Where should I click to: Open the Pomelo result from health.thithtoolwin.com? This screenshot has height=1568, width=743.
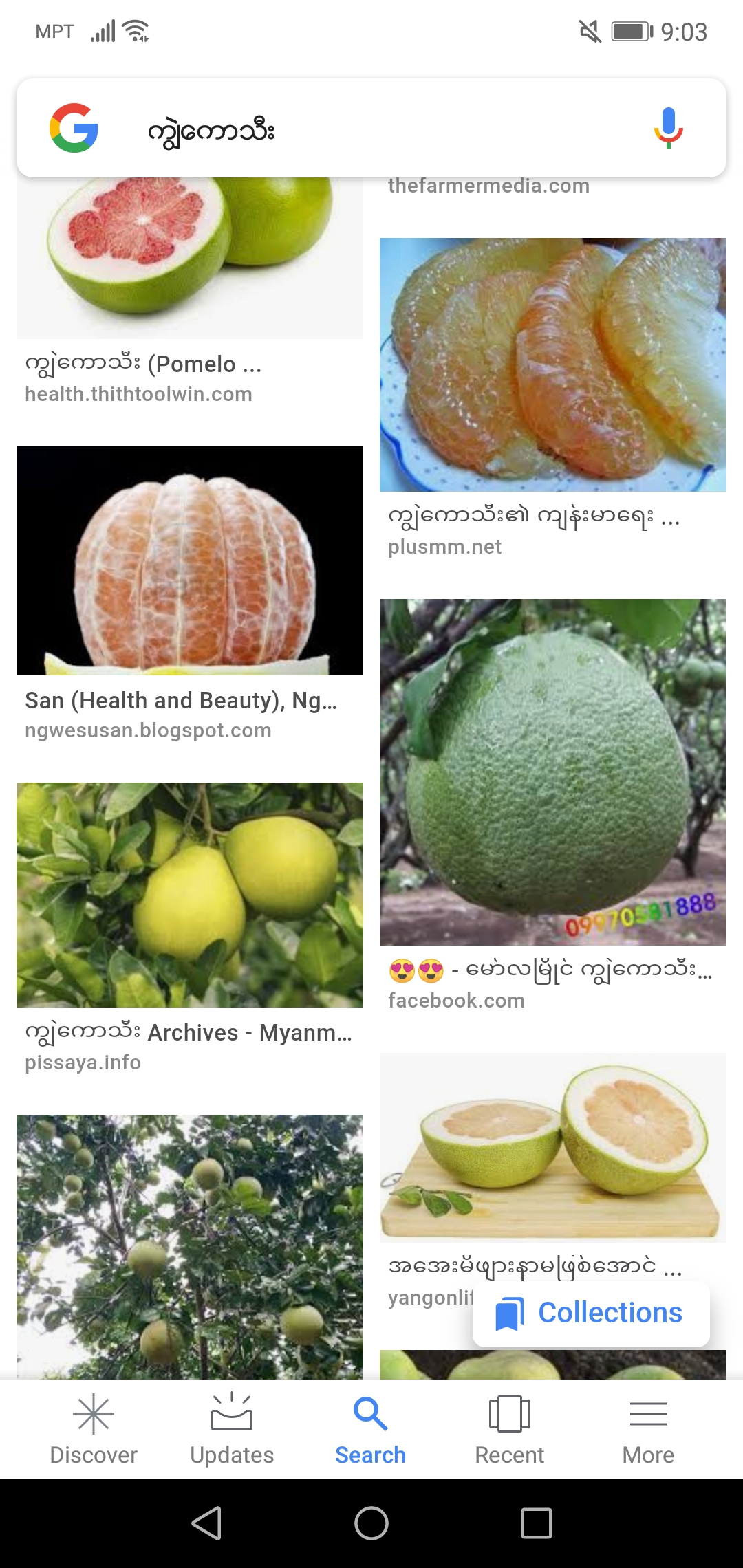click(x=190, y=261)
